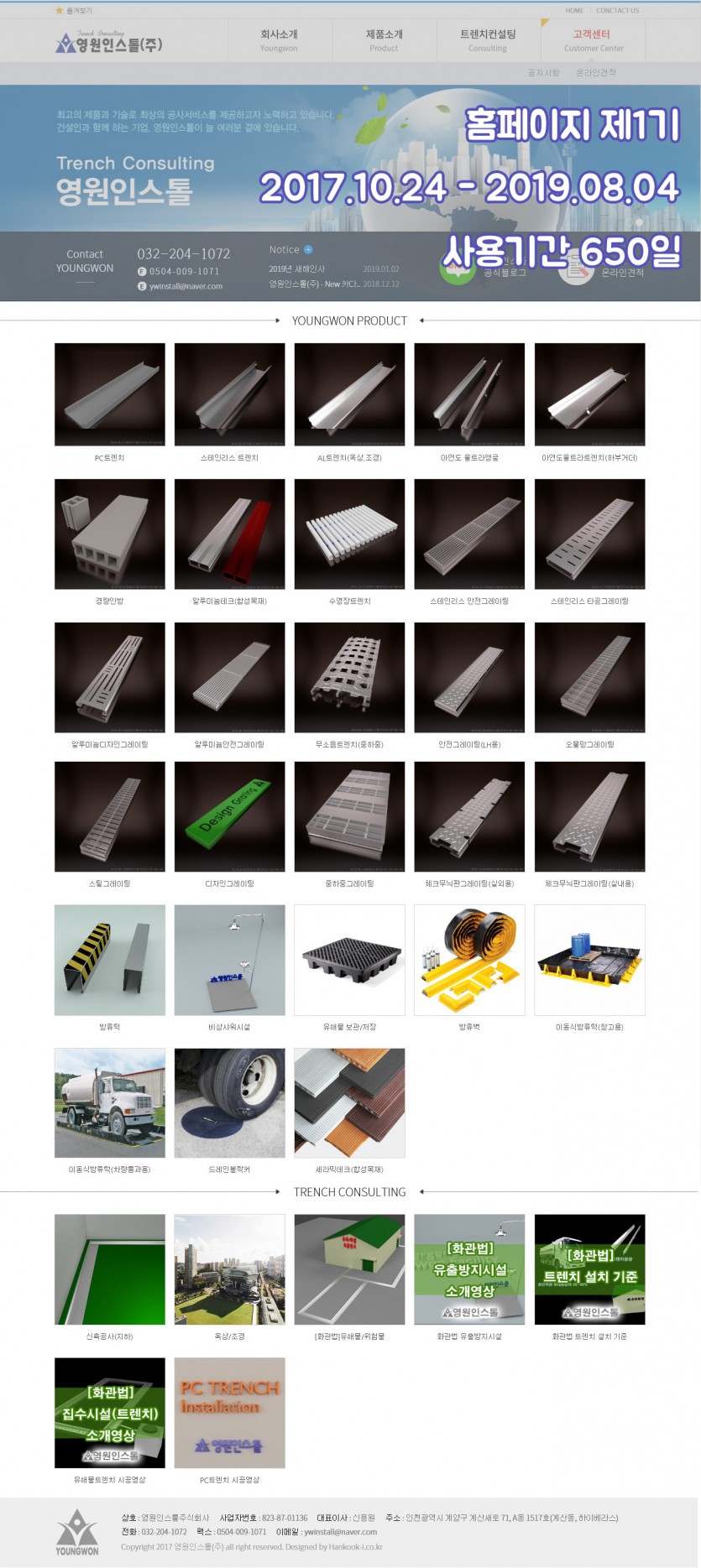Image resolution: width=701 pixels, height=1568 pixels.
Task: Go to HOME from the top links
Action: point(574,11)
